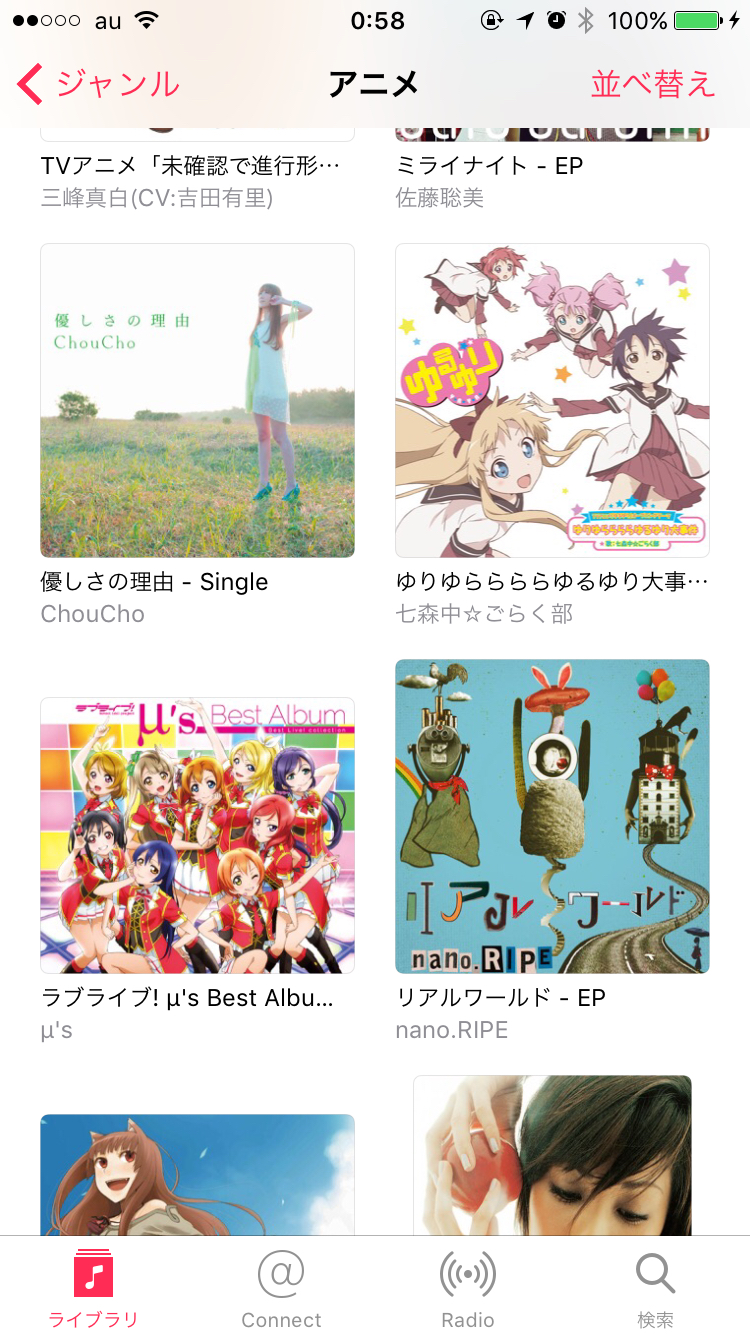Open リアルワールド - EP by nano.RIPE
The width and height of the screenshot is (750, 1334).
552,816
